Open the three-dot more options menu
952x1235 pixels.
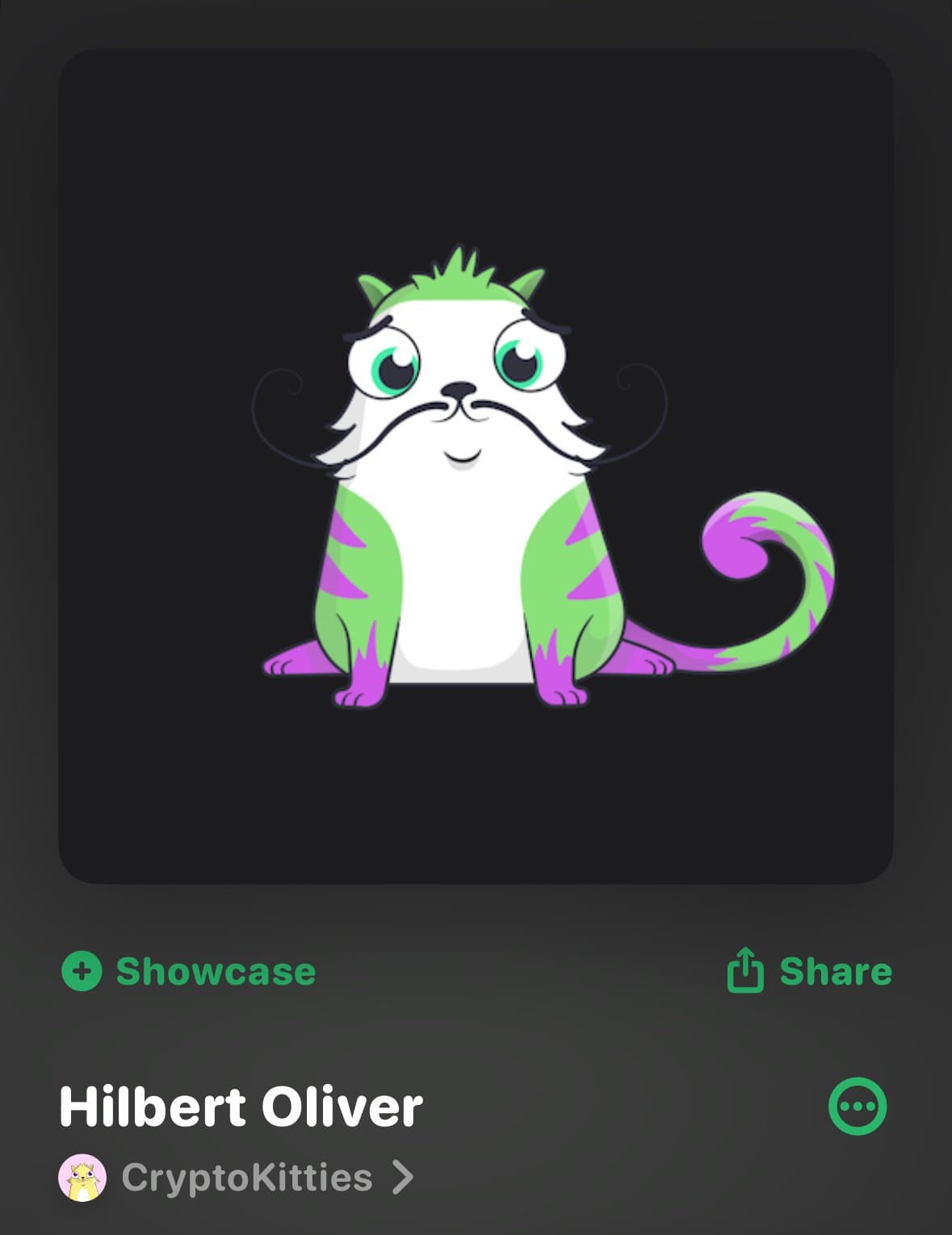pyautogui.click(x=858, y=1106)
